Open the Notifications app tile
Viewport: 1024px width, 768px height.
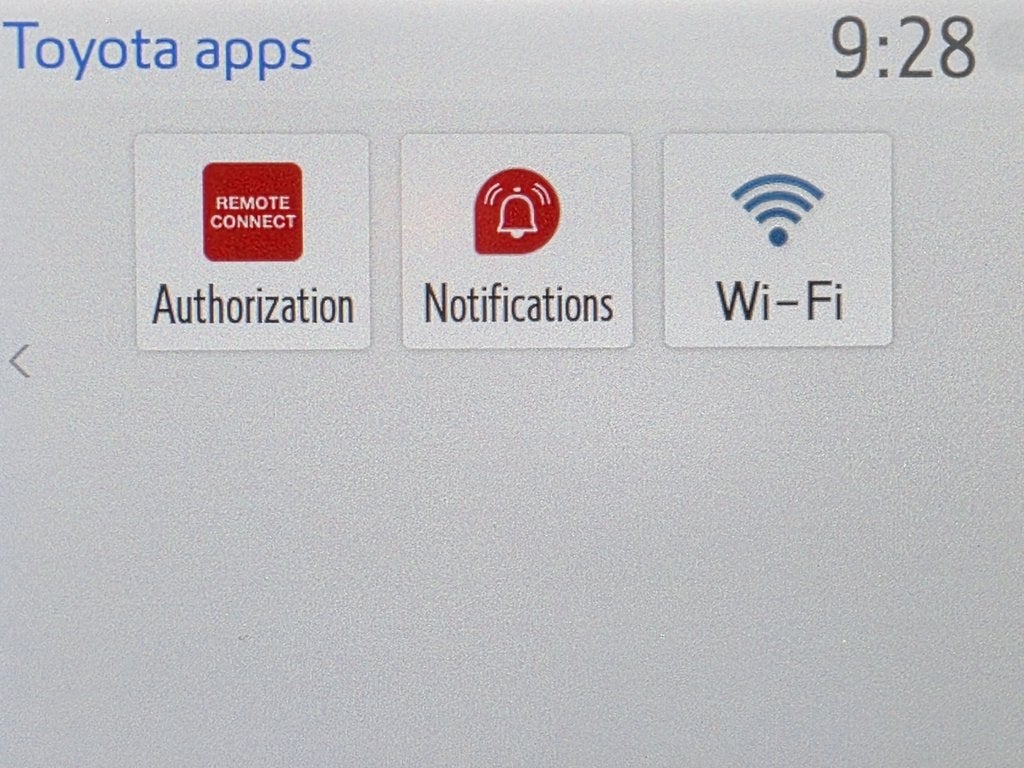(x=517, y=242)
